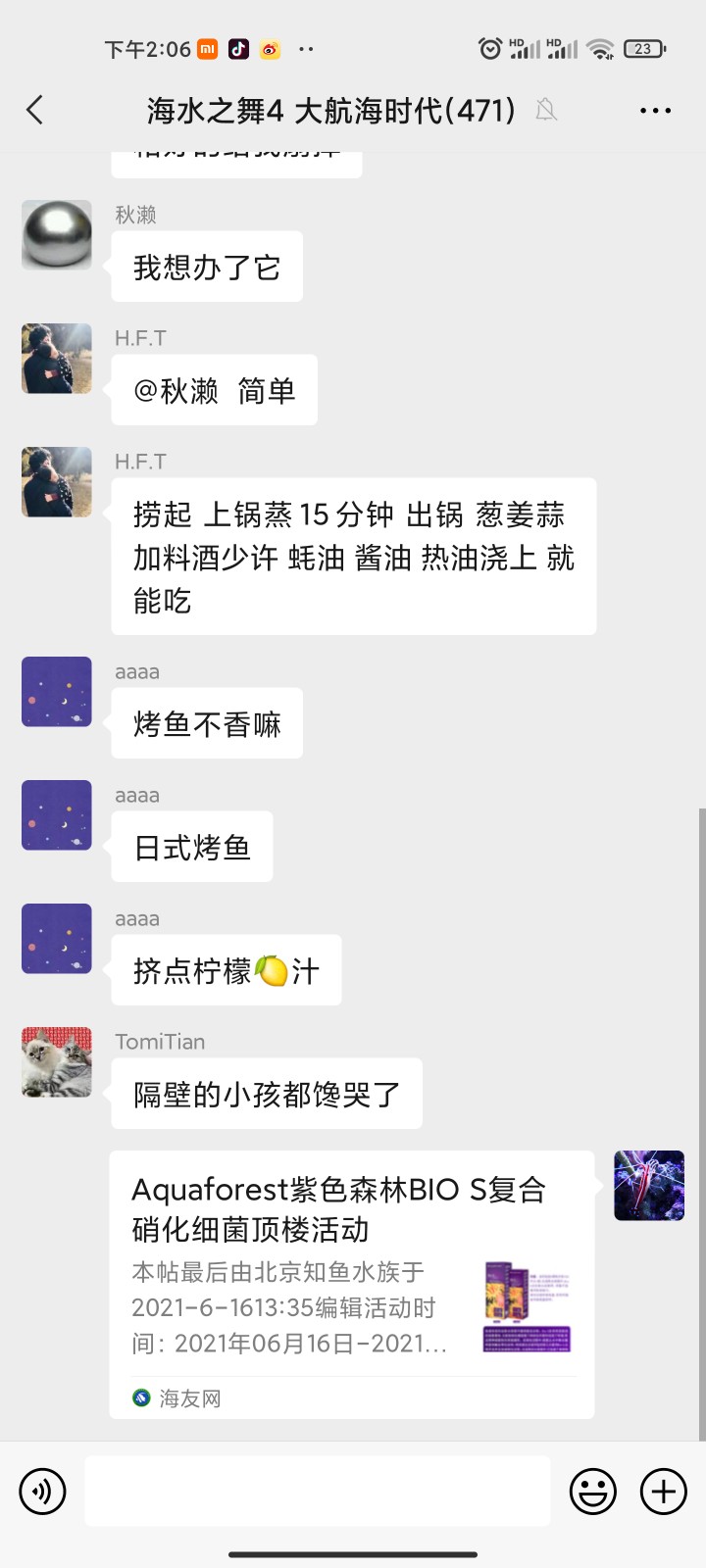Screen dimensions: 706x1568
Task: Tap my own avatar beside the shared link
Action: [x=649, y=1186]
